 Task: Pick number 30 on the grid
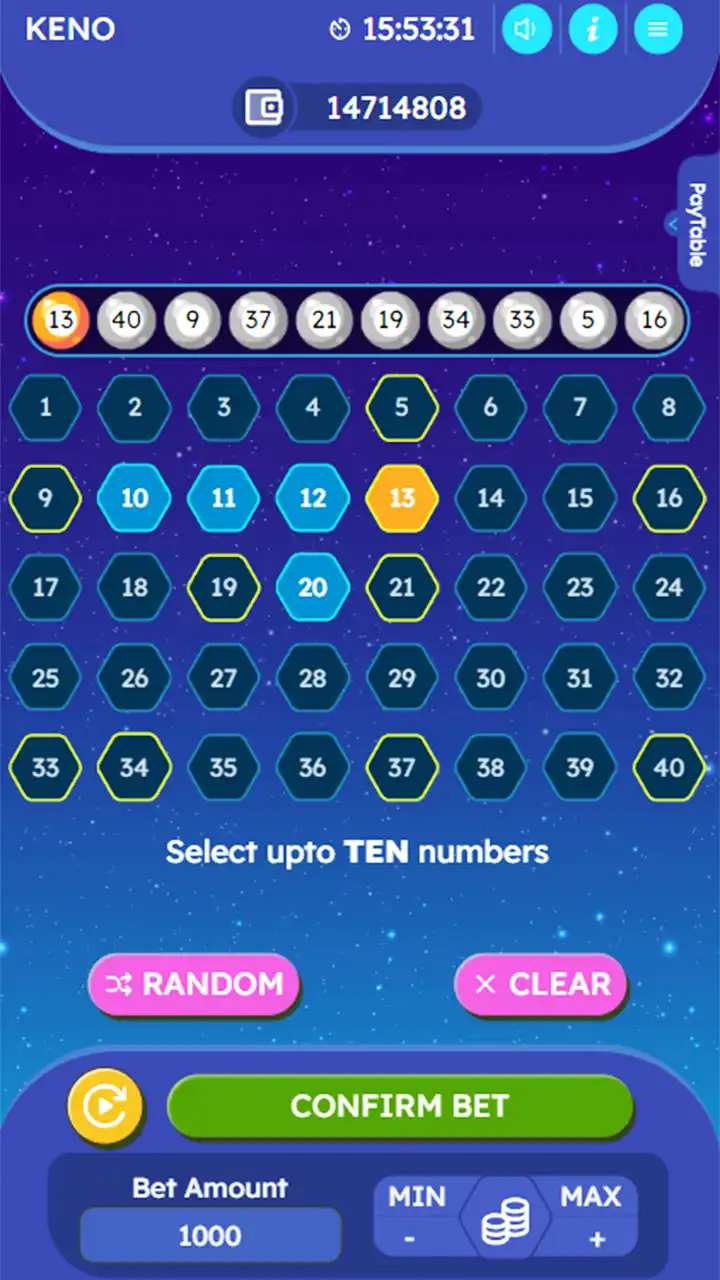[490, 678]
